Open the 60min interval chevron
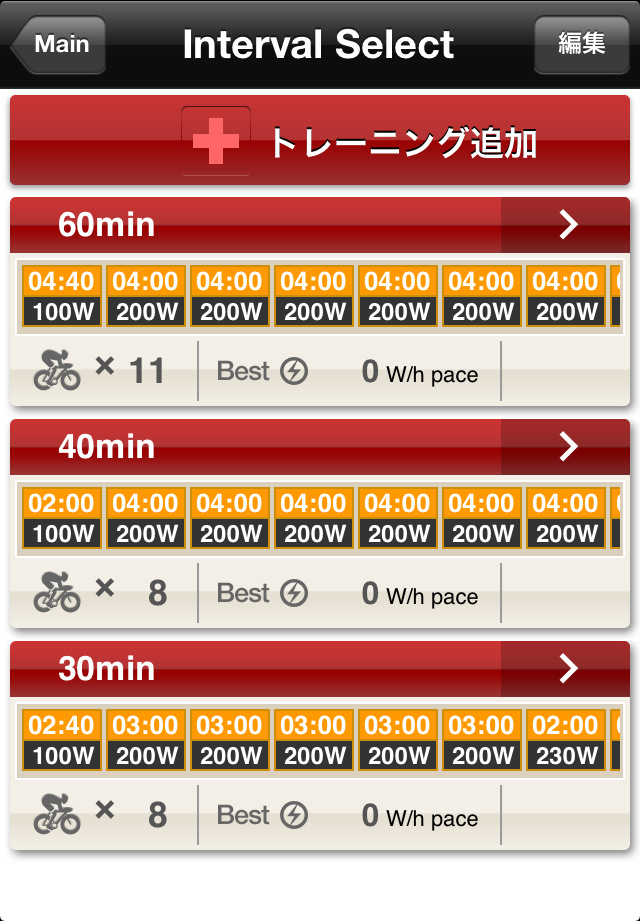The width and height of the screenshot is (640, 921). pyautogui.click(x=567, y=225)
